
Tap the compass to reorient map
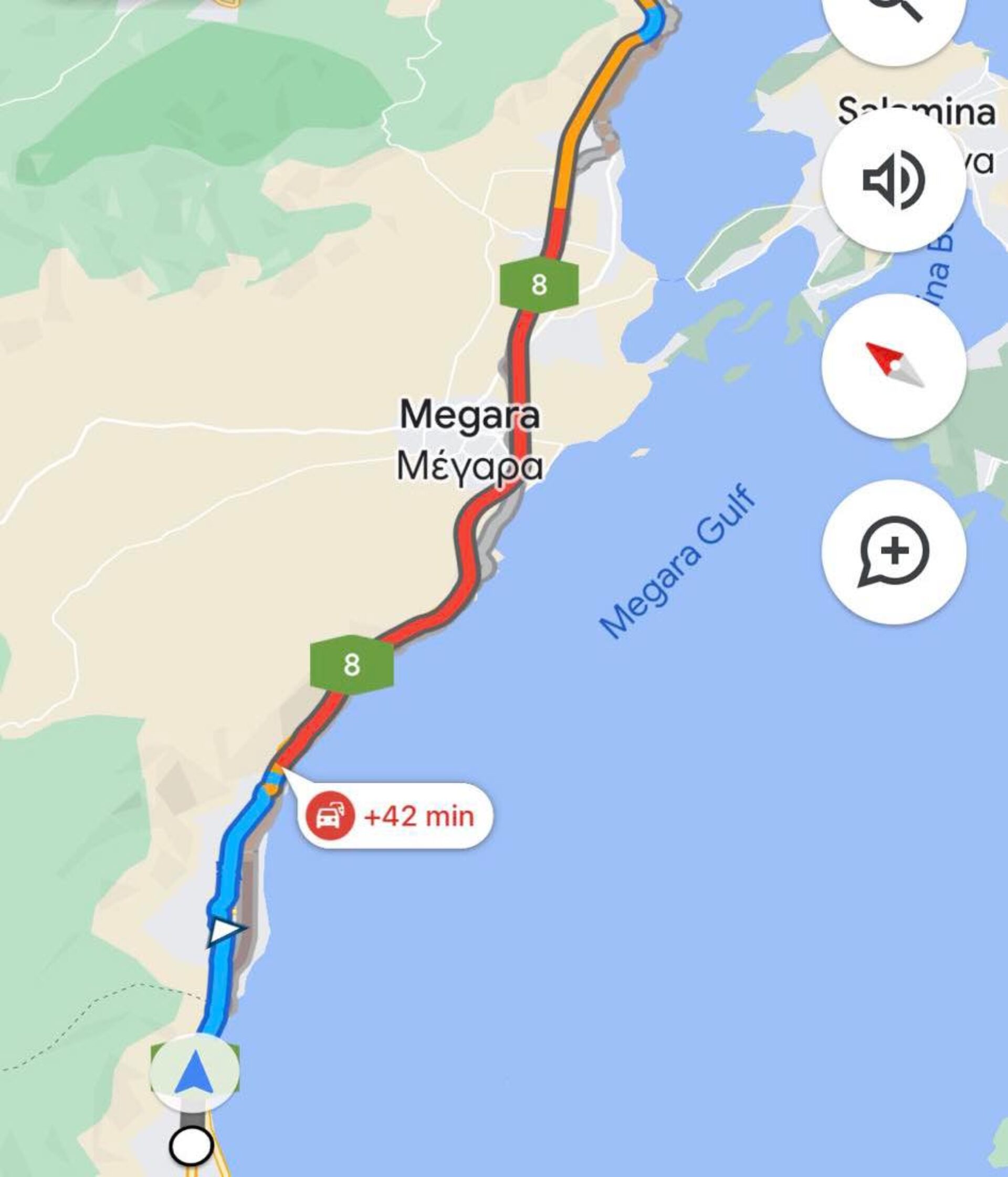pyautogui.click(x=893, y=366)
